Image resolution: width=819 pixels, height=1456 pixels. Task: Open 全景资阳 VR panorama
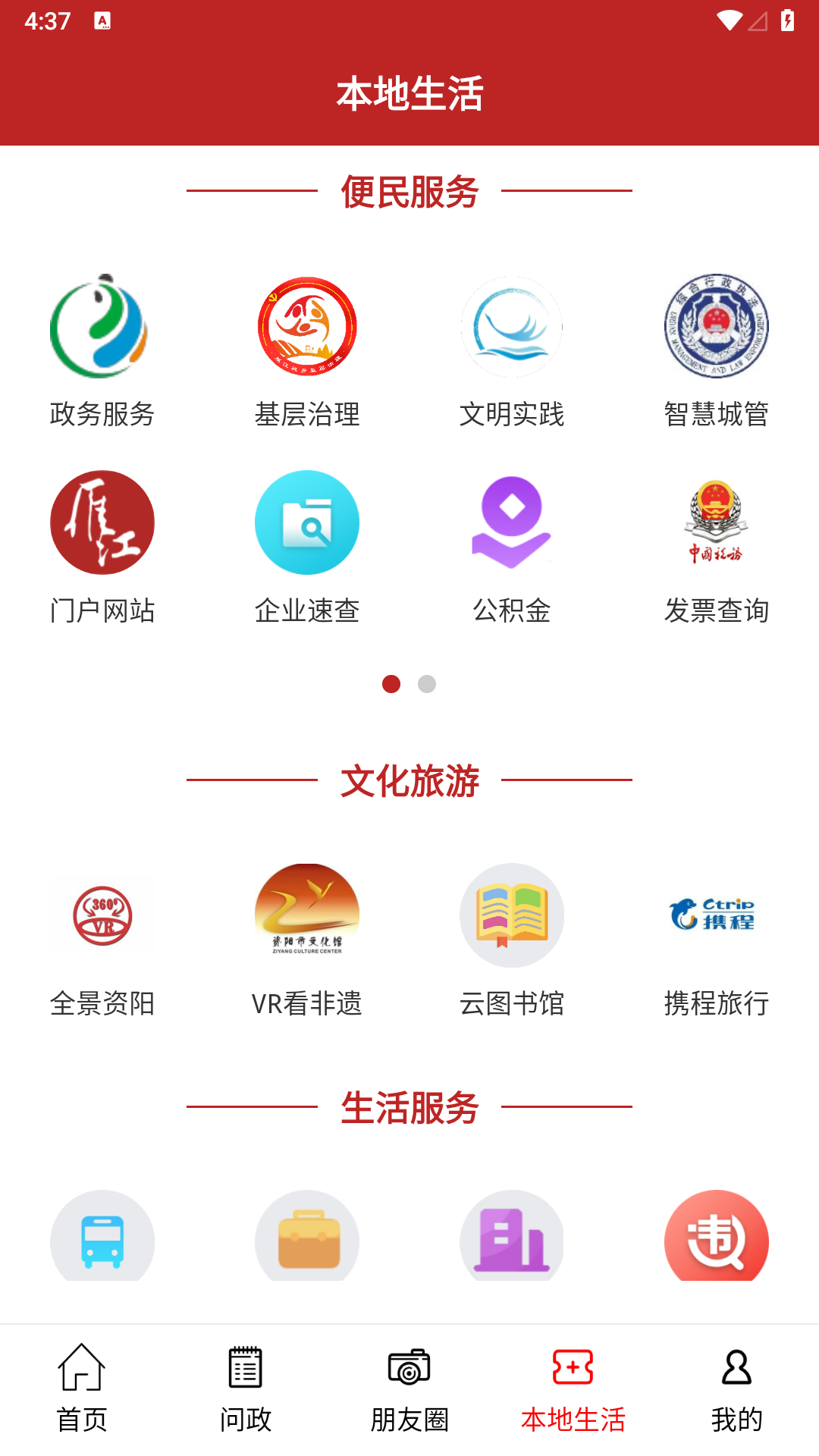click(x=102, y=915)
